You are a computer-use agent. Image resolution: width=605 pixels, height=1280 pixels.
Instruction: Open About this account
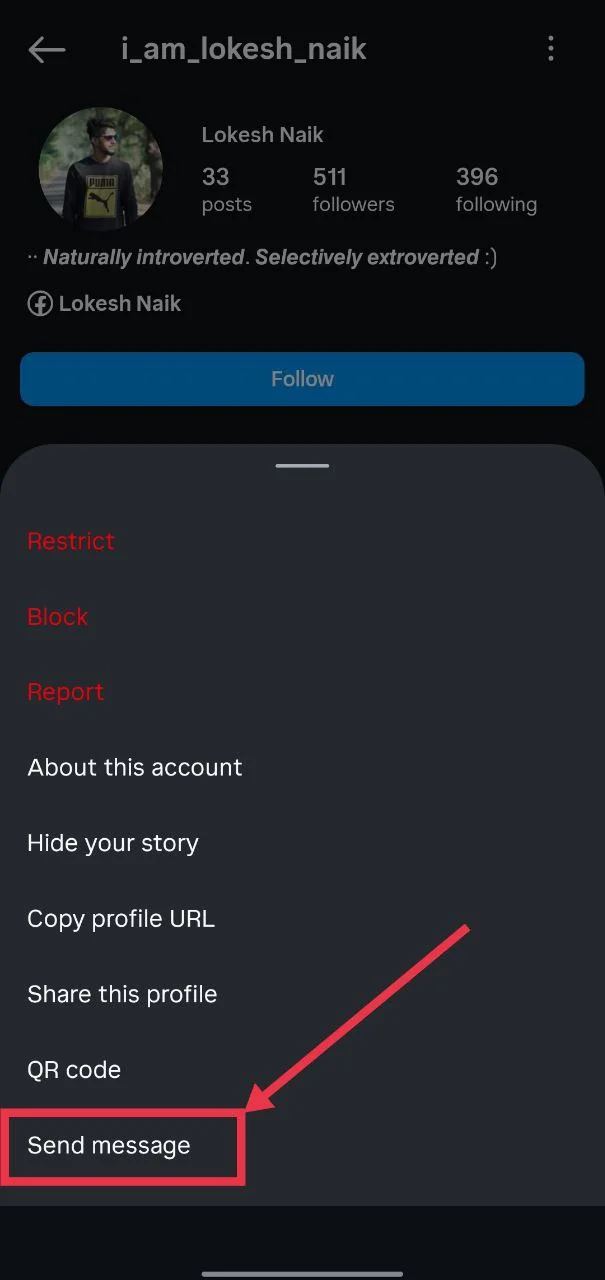[x=135, y=768]
